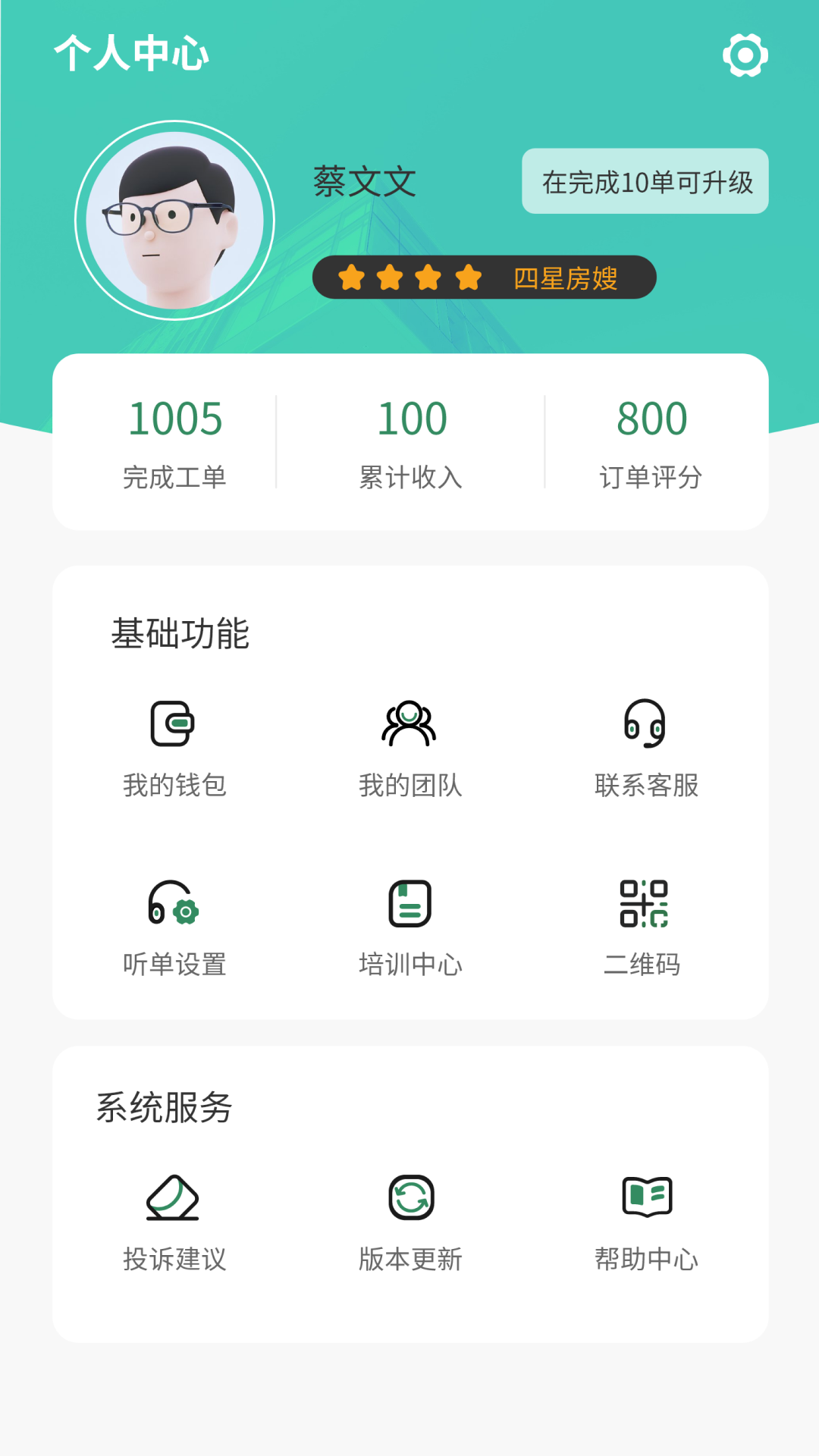Tap the profile avatar photo
The image size is (819, 1456).
coord(175,220)
